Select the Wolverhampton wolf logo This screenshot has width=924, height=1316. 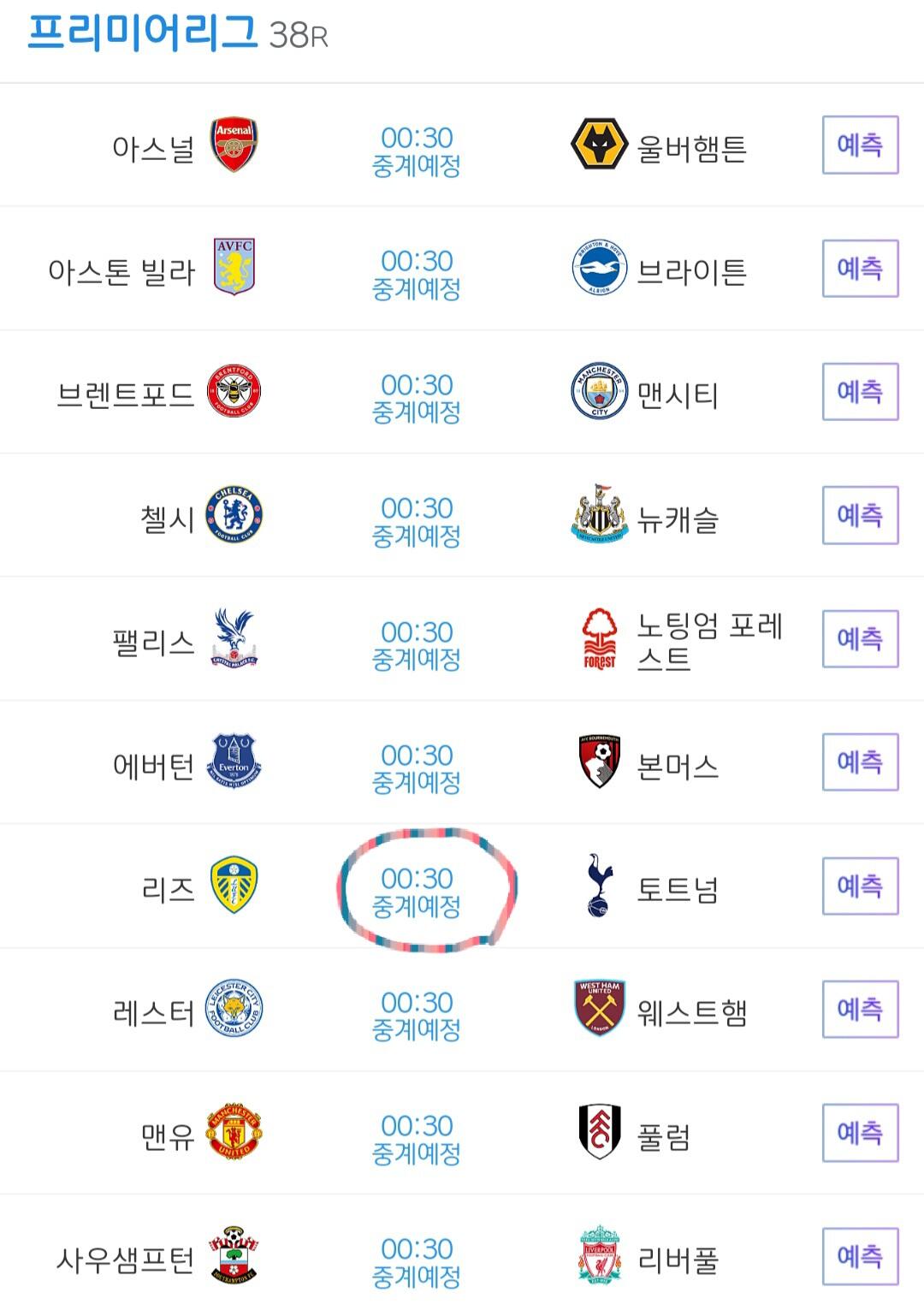pyautogui.click(x=599, y=144)
